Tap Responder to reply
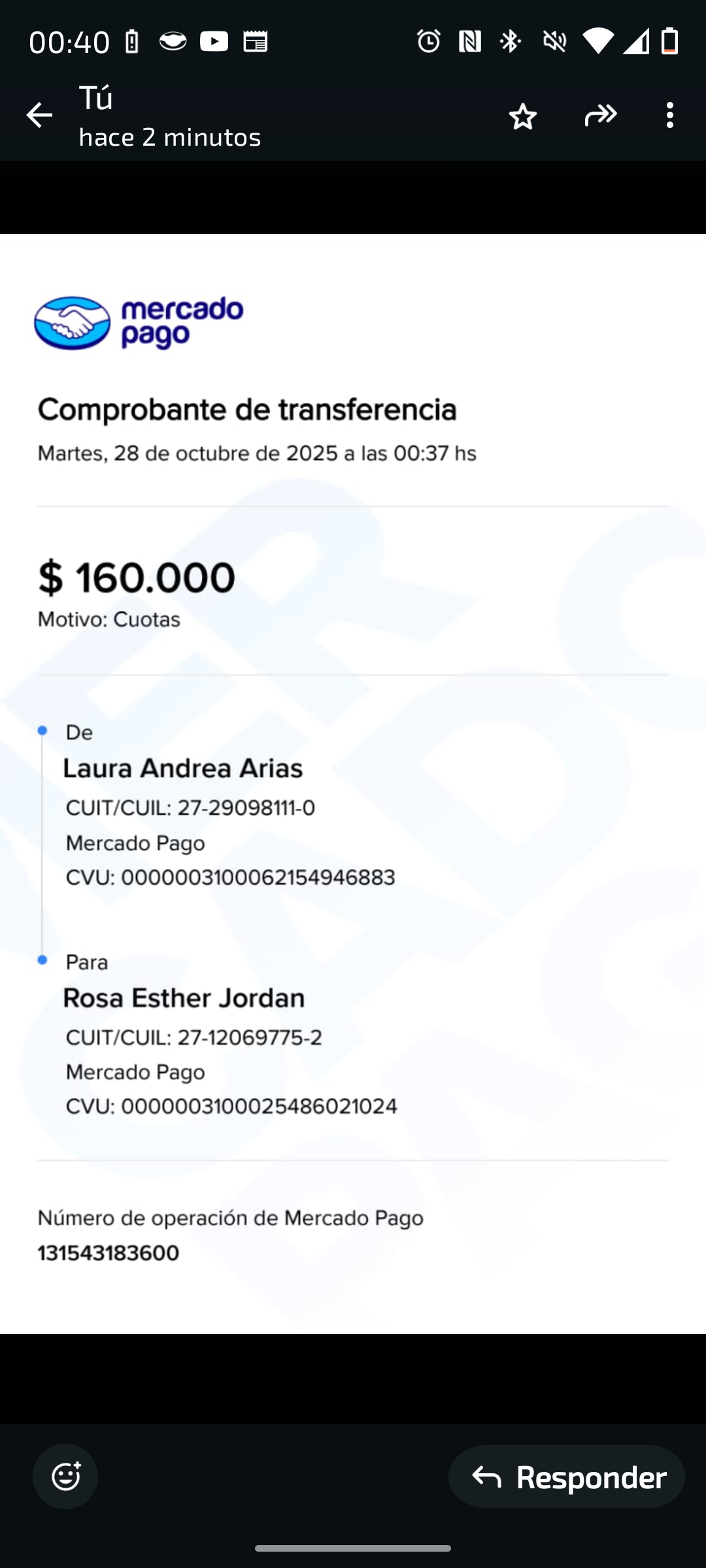The height and width of the screenshot is (1568, 706). click(x=566, y=1477)
